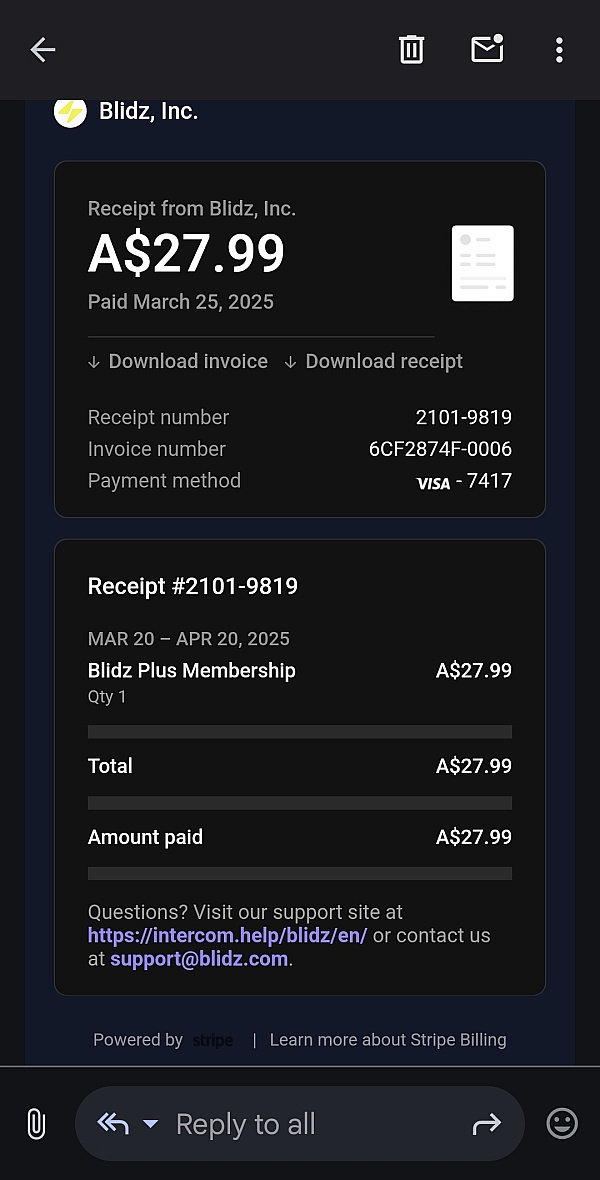Delete this email
600x1180 pixels.
point(411,49)
